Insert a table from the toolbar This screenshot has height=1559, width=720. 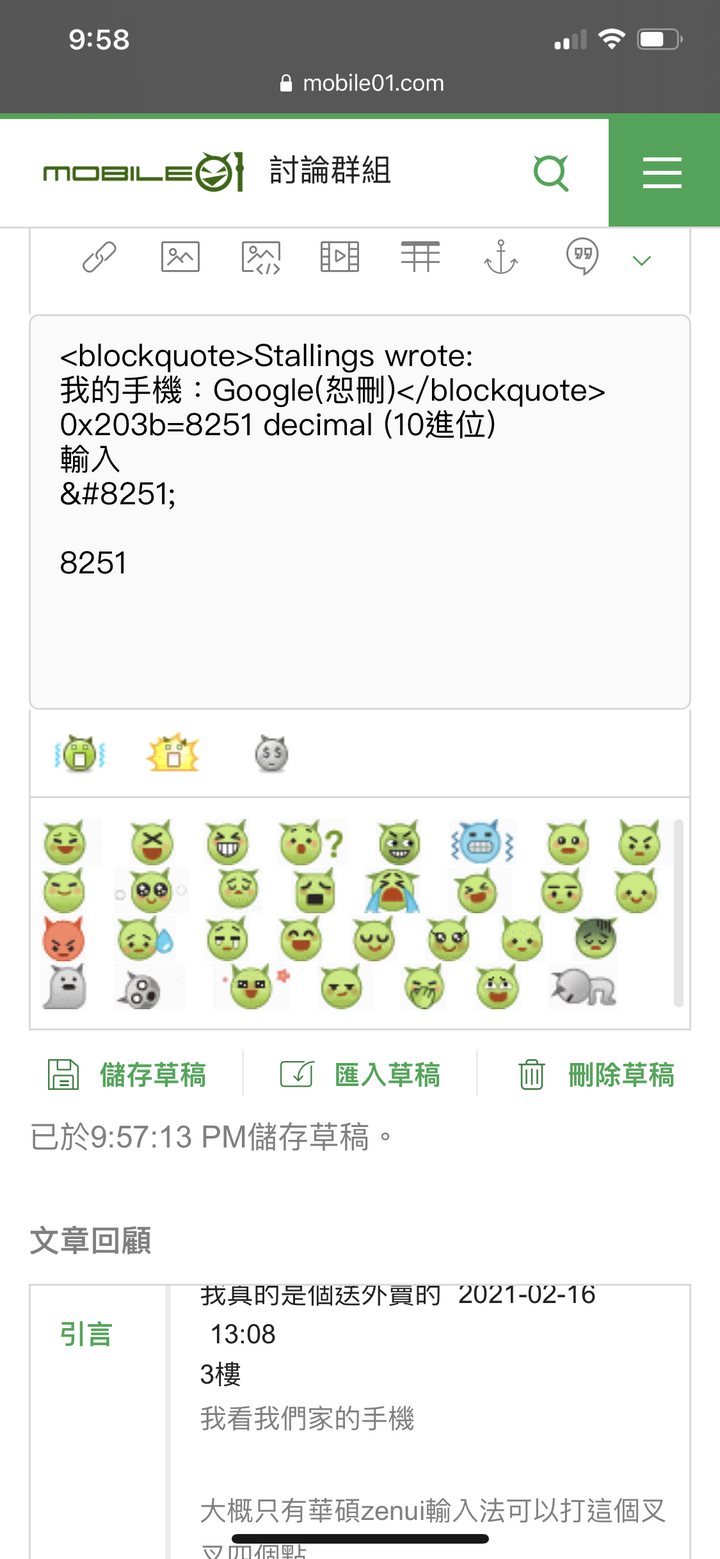point(420,258)
